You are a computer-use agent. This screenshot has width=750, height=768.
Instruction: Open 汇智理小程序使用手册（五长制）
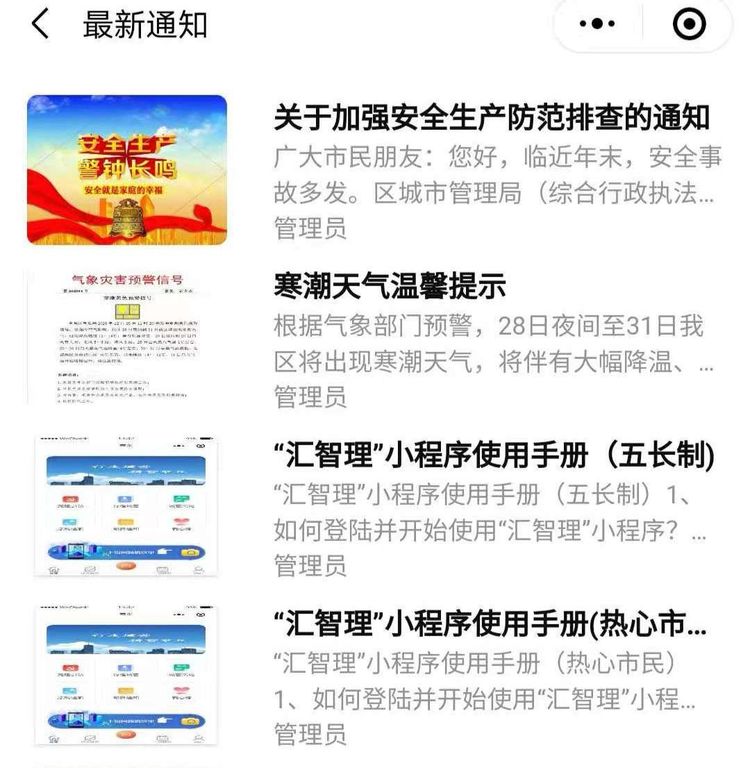(x=494, y=456)
